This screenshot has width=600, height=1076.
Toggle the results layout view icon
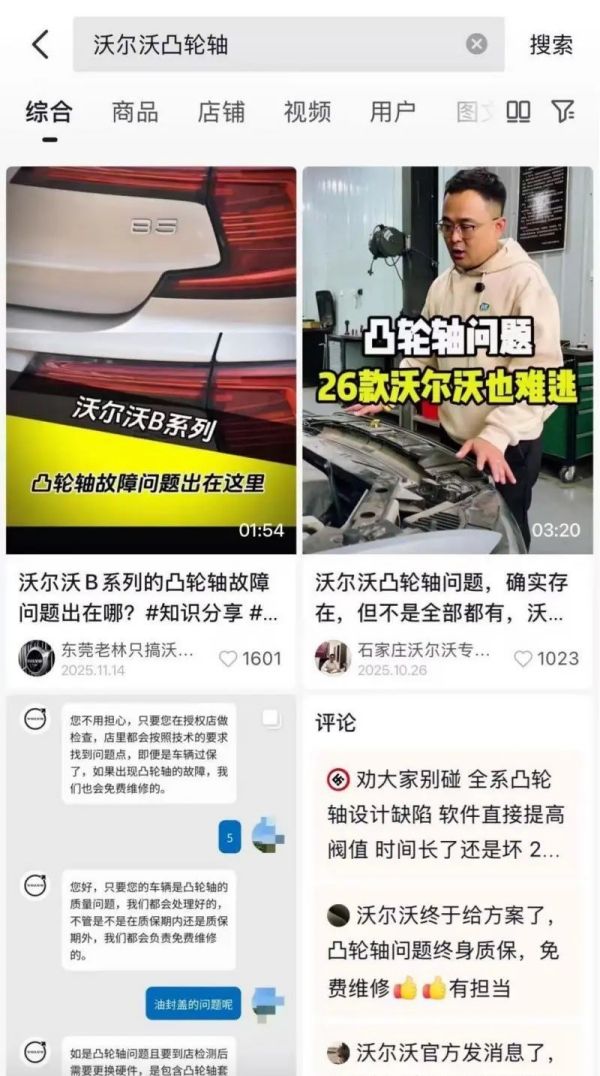pyautogui.click(x=518, y=111)
